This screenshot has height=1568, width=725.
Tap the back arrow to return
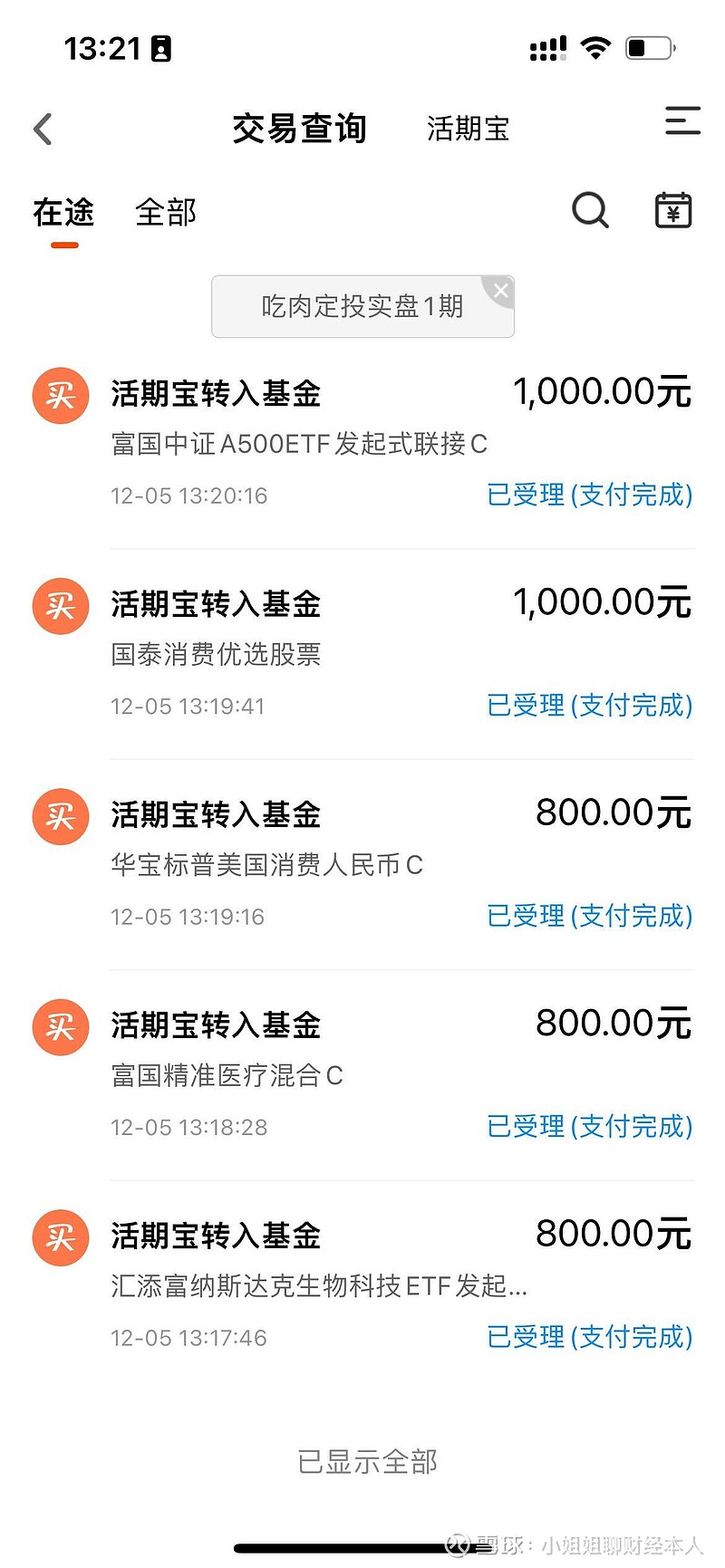click(x=42, y=128)
